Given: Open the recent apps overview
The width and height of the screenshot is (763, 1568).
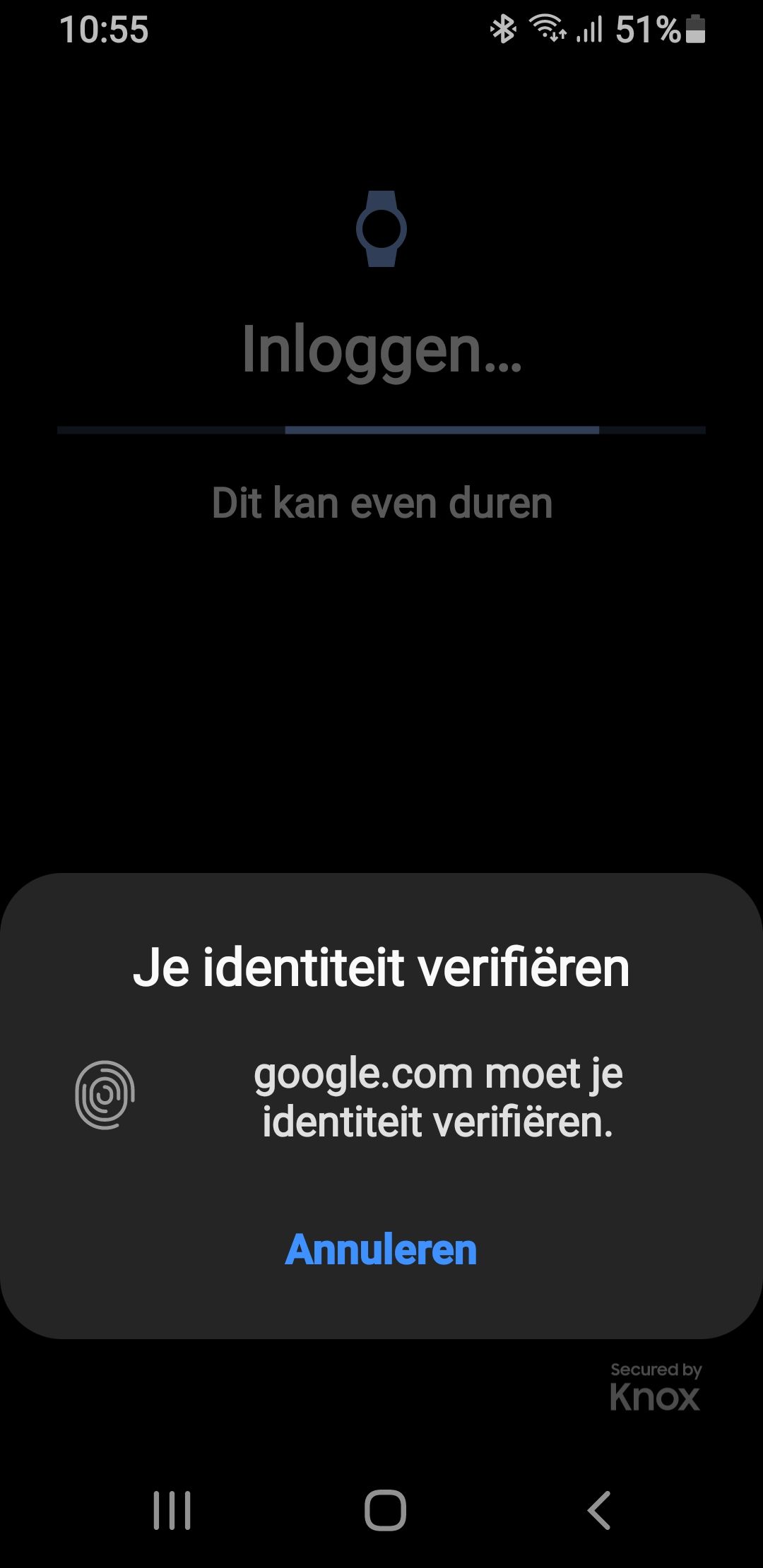Looking at the screenshot, I should 172,1510.
